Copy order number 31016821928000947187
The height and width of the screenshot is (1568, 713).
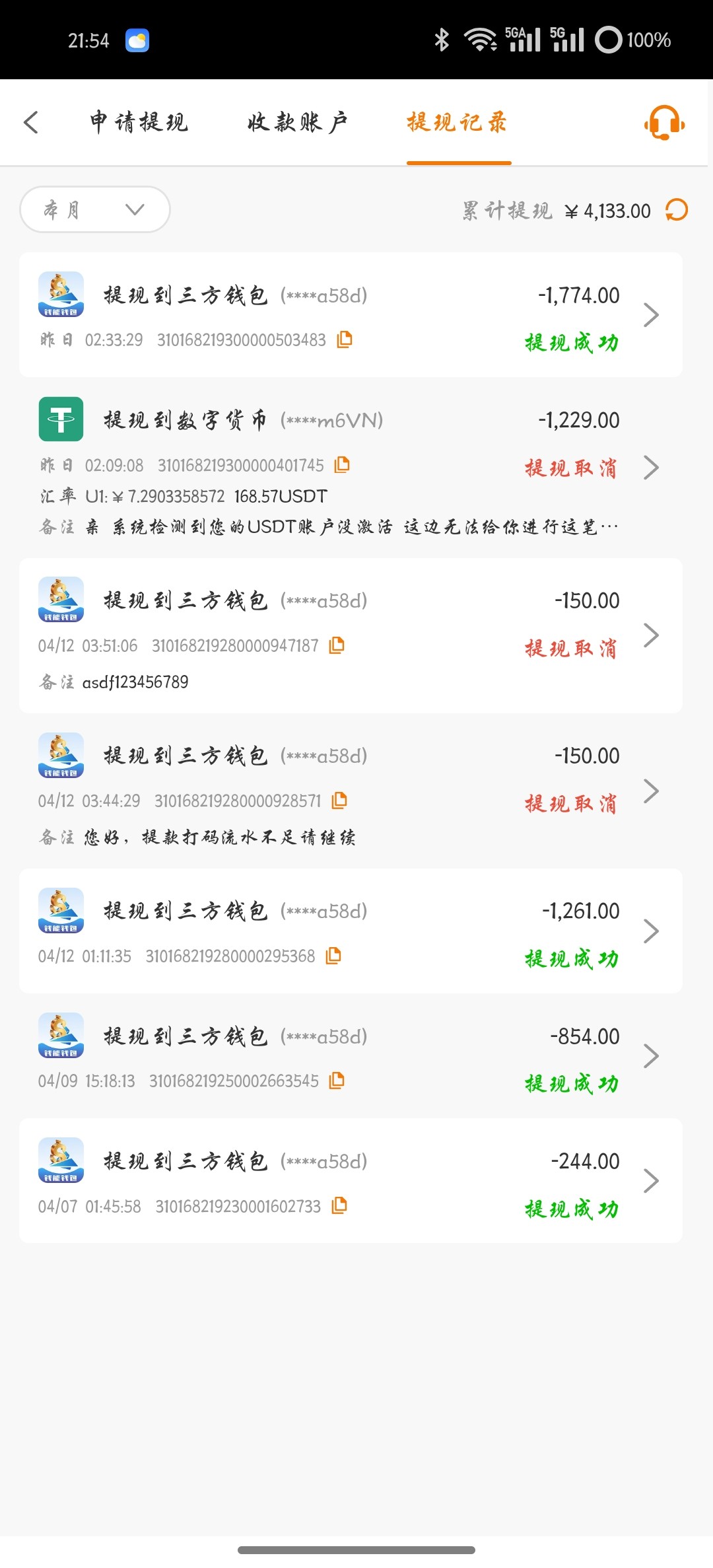click(337, 645)
